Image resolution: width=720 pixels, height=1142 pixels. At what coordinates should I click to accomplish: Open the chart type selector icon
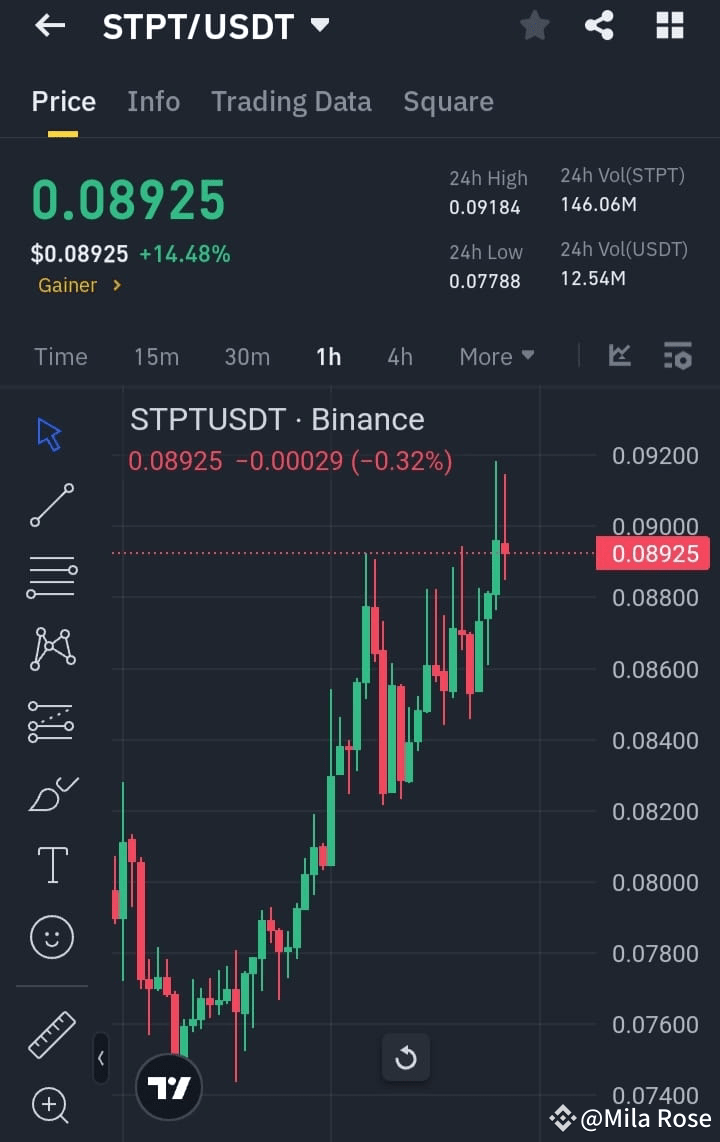click(619, 355)
